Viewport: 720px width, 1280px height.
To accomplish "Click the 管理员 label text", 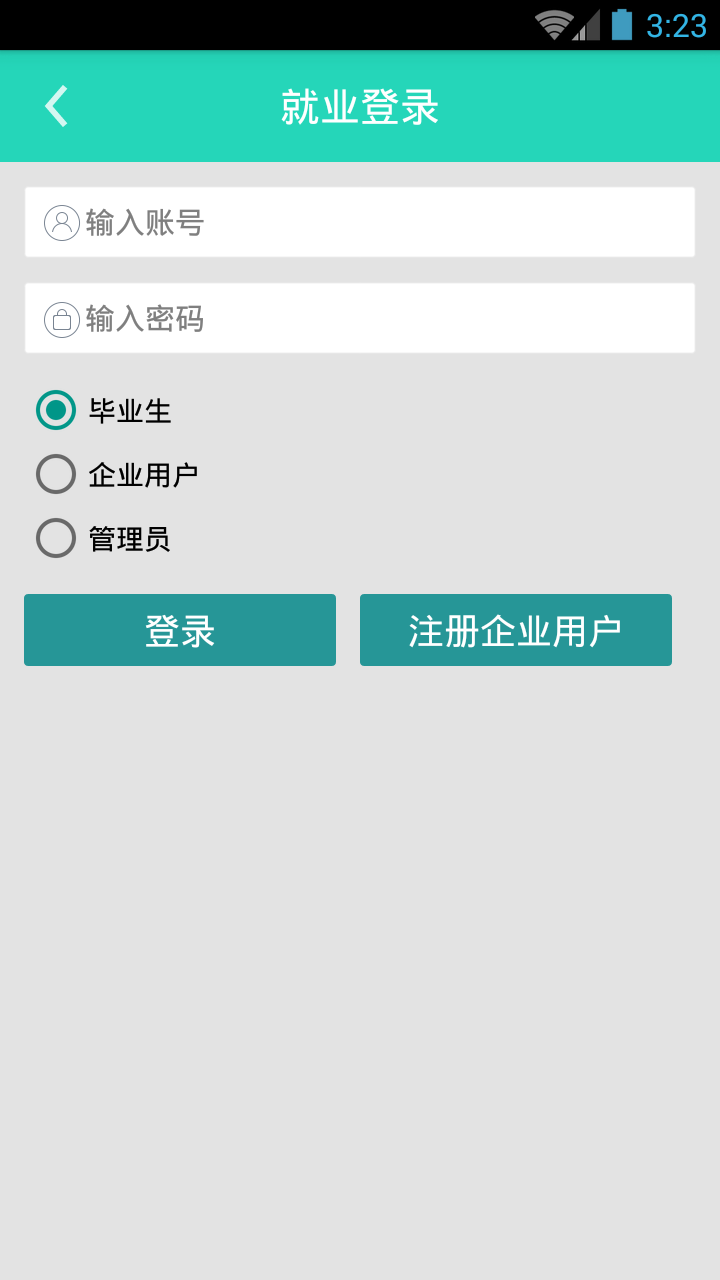I will coord(129,538).
